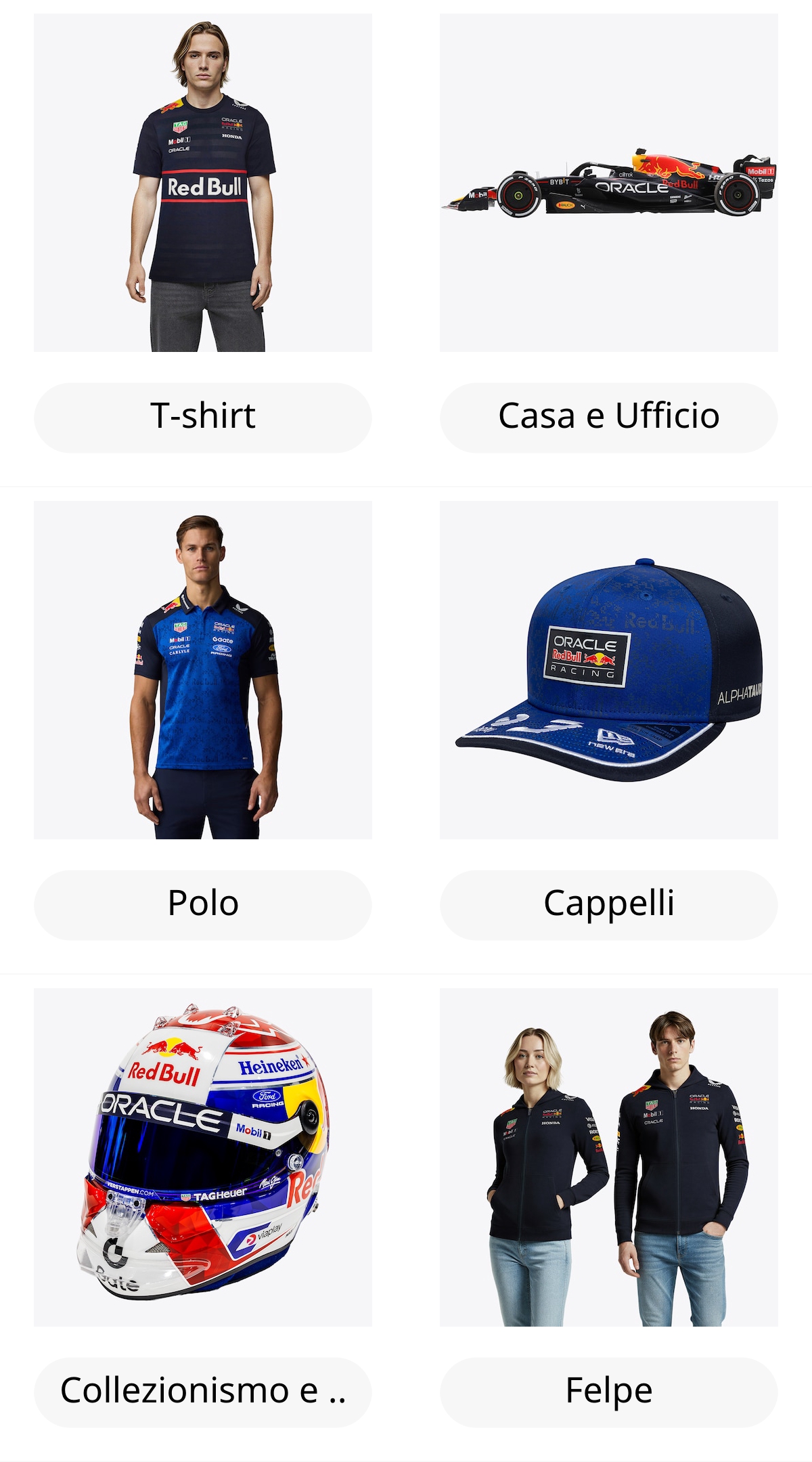Open the T-shirt category button
This screenshot has width=812, height=1462.
click(203, 417)
